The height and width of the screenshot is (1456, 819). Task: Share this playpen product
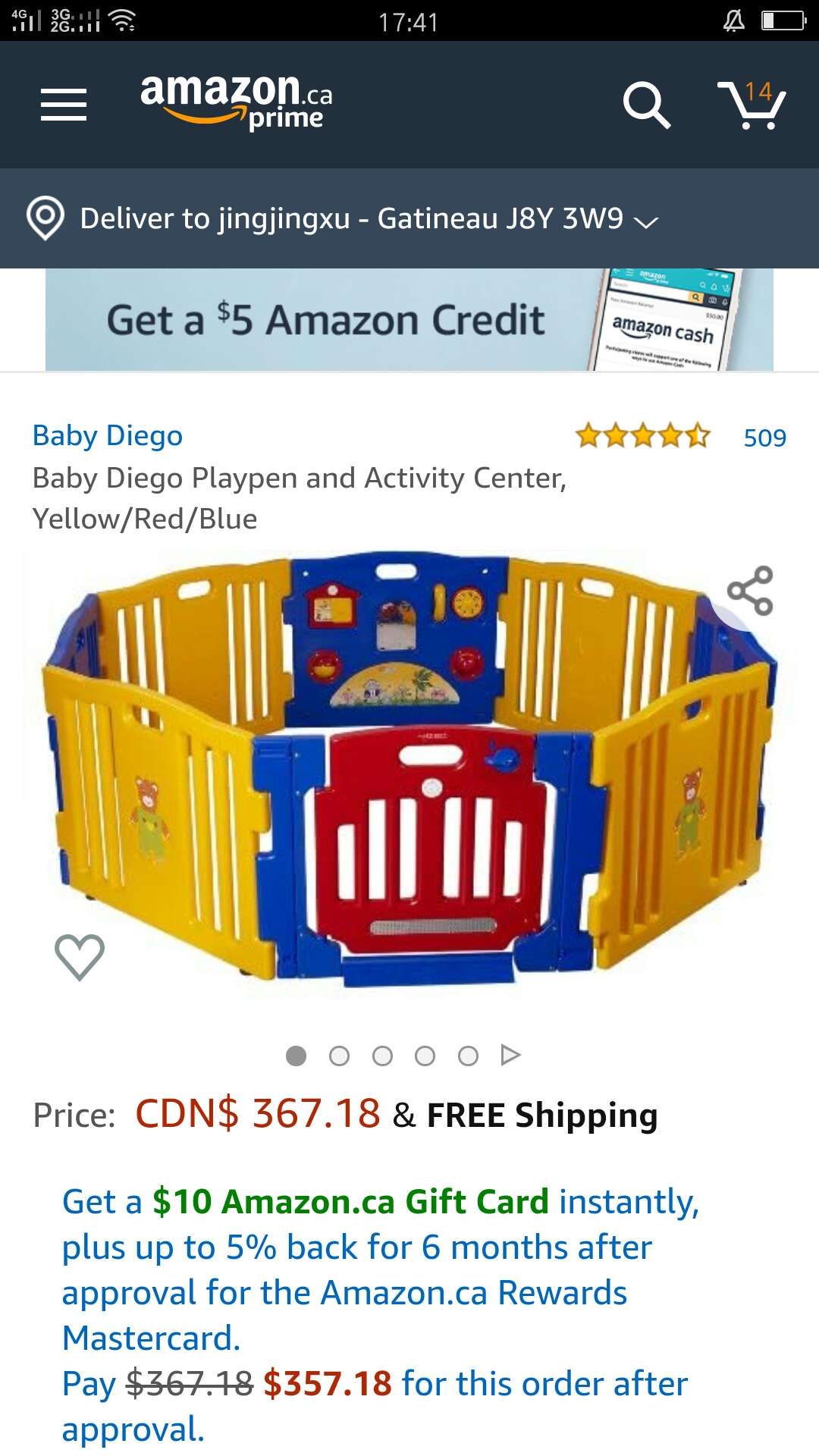point(749,591)
